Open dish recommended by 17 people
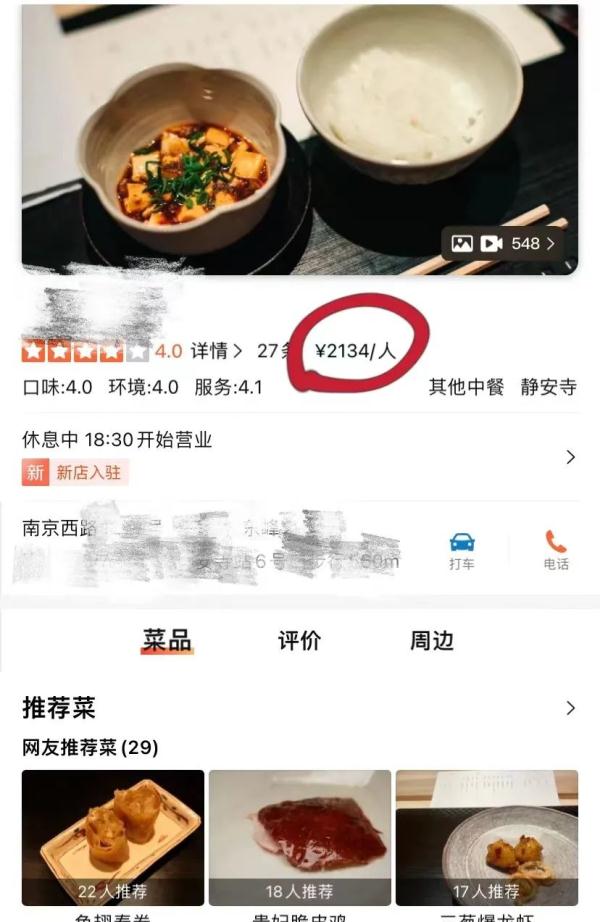This screenshot has width=600, height=922. coord(486,837)
